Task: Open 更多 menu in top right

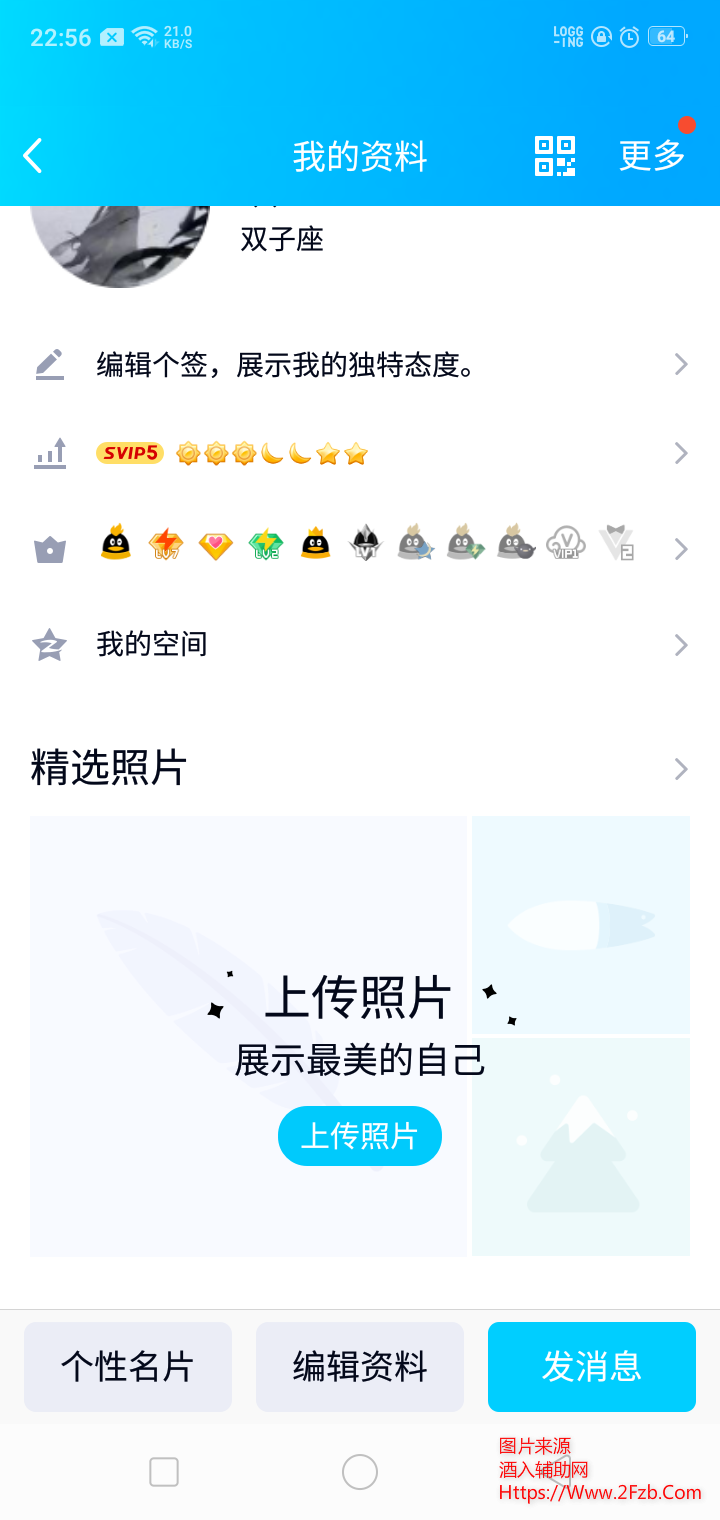Action: (x=651, y=156)
